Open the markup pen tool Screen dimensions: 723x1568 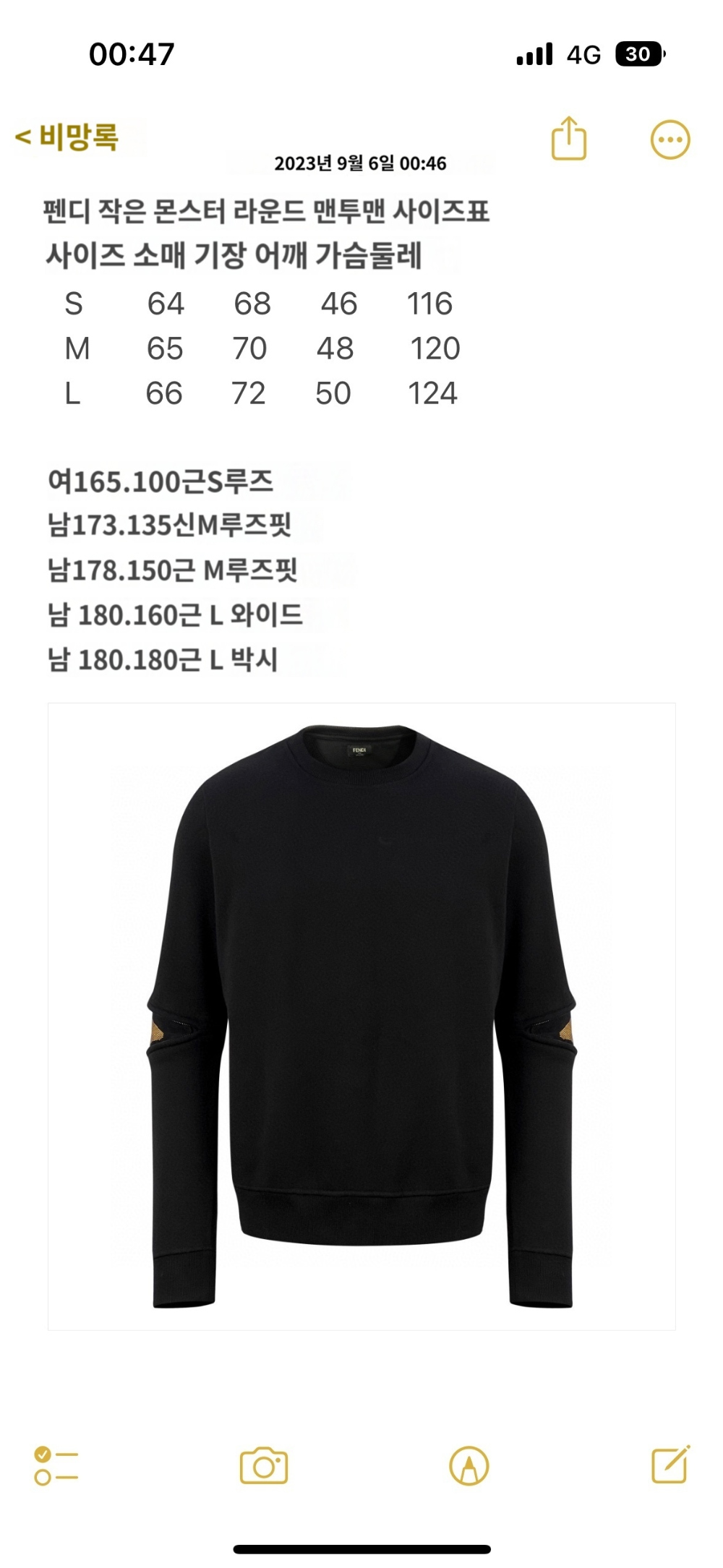coord(469,1466)
